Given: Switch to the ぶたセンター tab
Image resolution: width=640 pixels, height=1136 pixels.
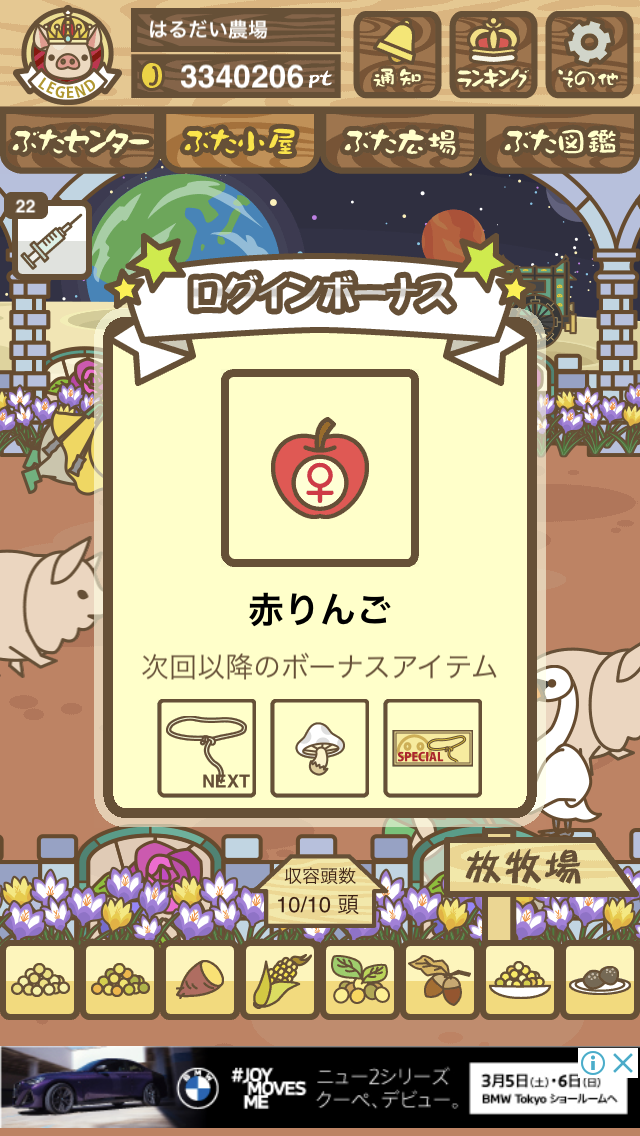Looking at the screenshot, I should click(x=80, y=143).
